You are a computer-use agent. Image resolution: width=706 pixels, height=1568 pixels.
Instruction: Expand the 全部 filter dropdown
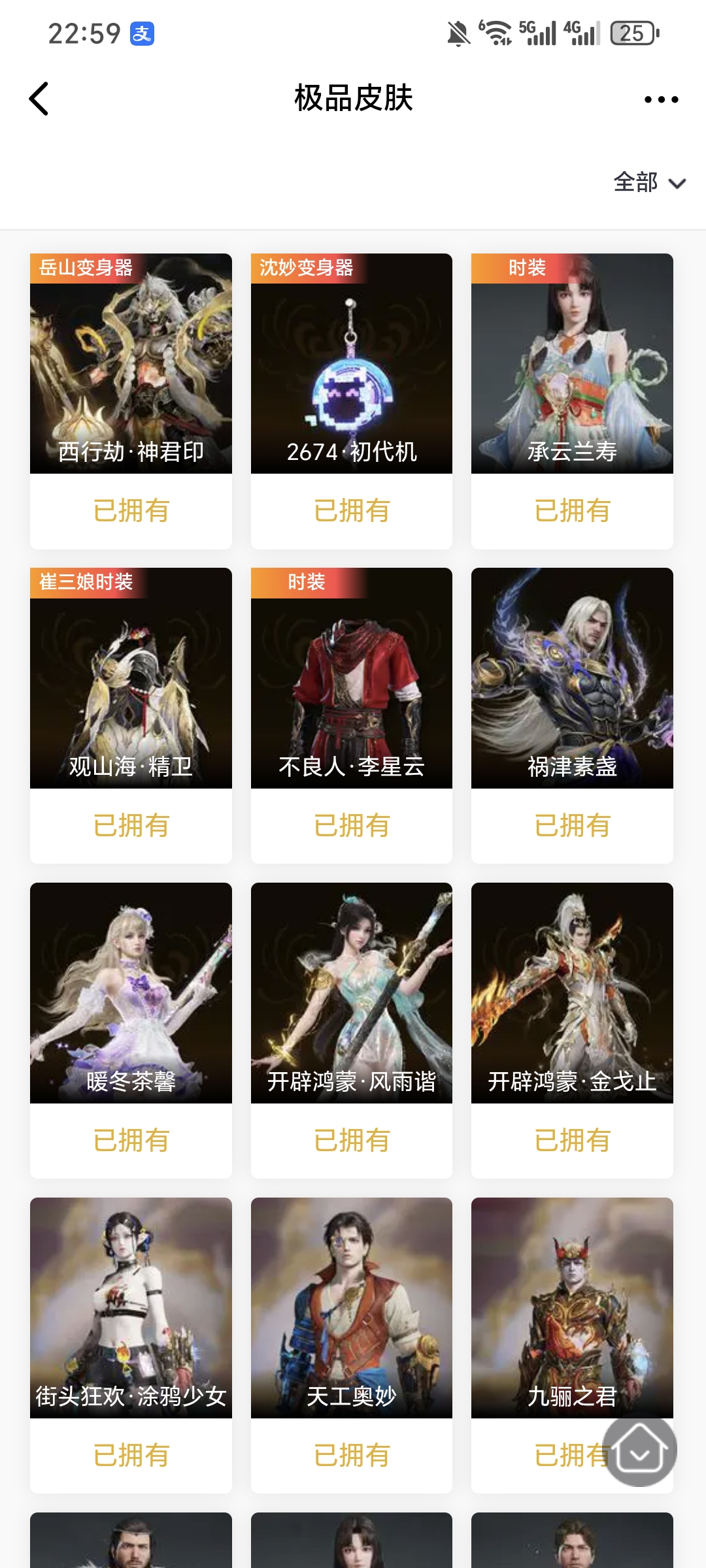click(x=648, y=182)
